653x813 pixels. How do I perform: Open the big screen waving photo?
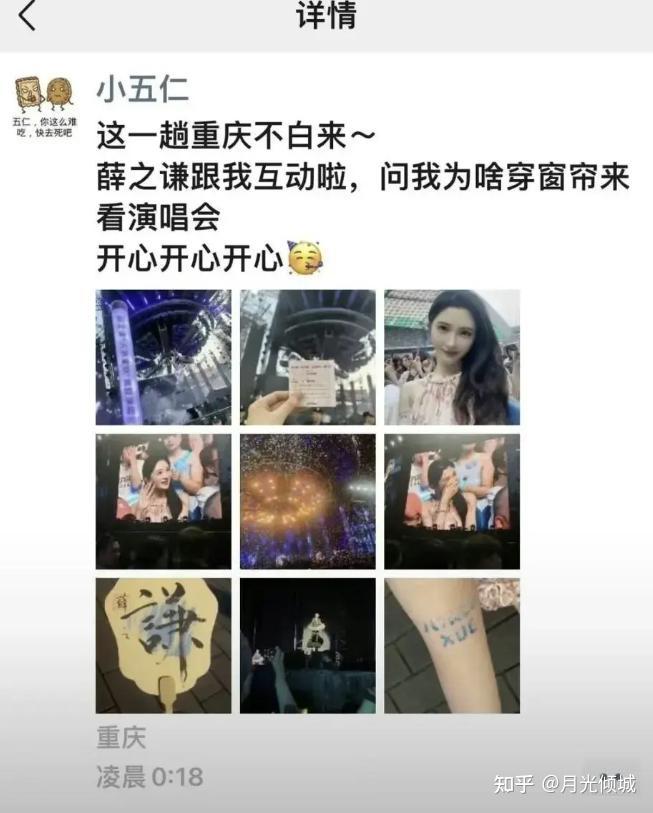(x=163, y=501)
